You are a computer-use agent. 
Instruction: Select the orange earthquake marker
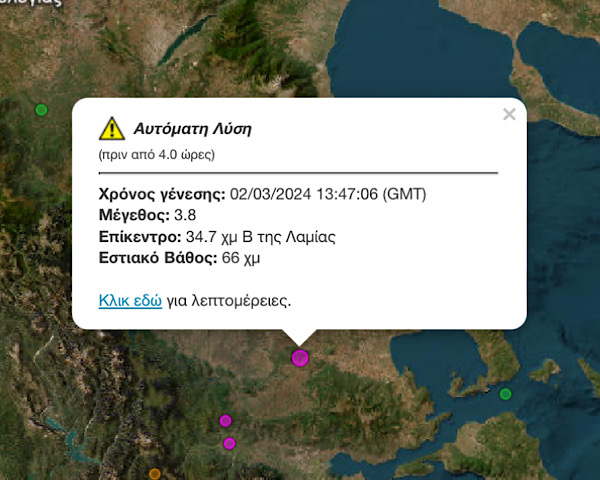coord(154,474)
